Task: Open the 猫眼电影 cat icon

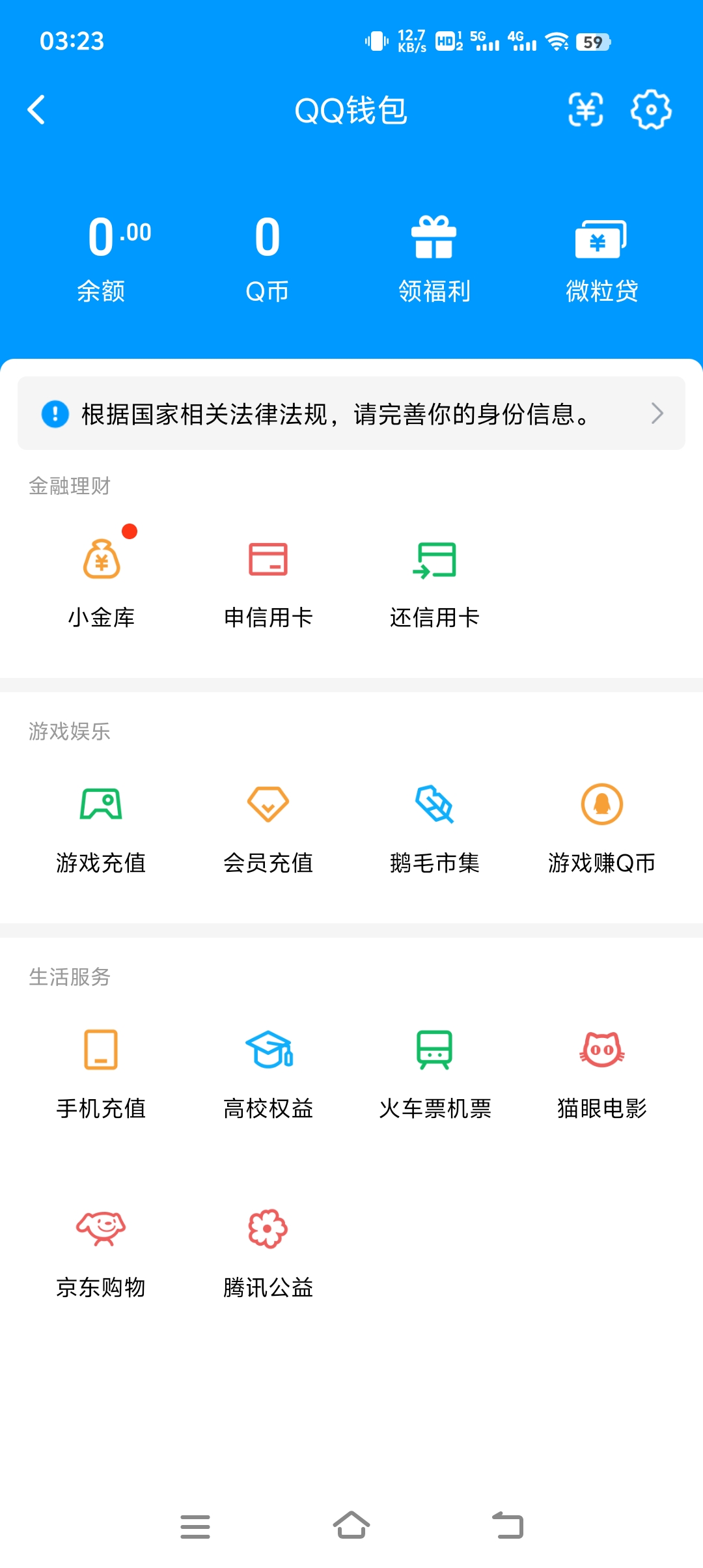Action: 602,1054
